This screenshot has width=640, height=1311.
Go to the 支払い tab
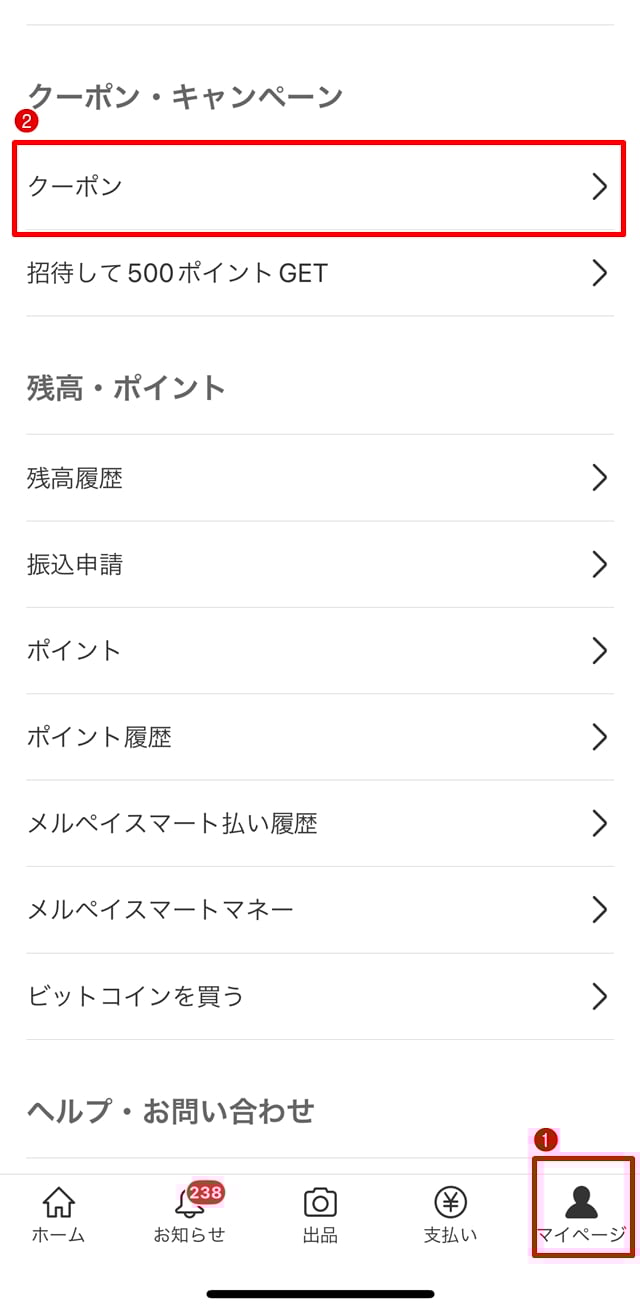click(450, 1214)
